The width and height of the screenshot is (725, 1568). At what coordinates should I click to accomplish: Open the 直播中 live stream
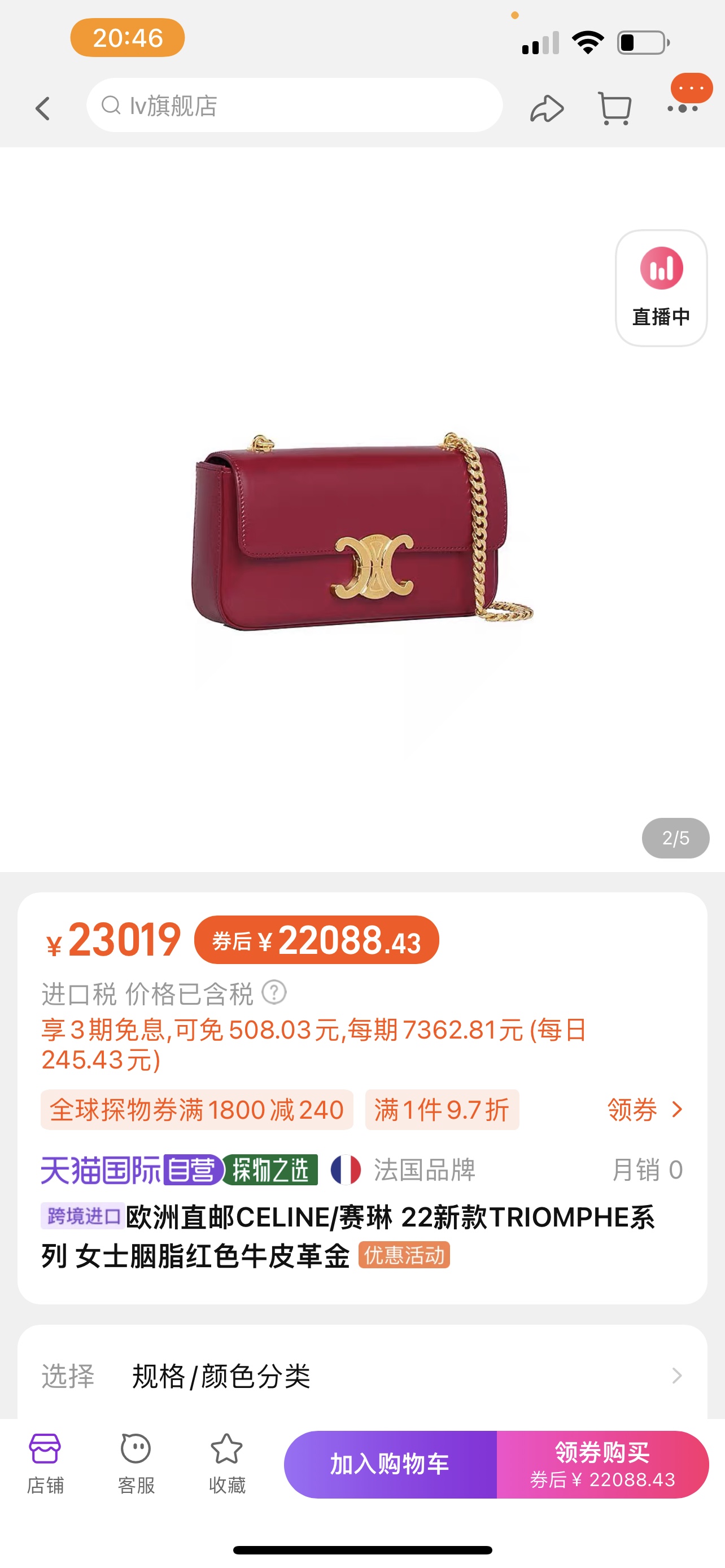[x=661, y=288]
